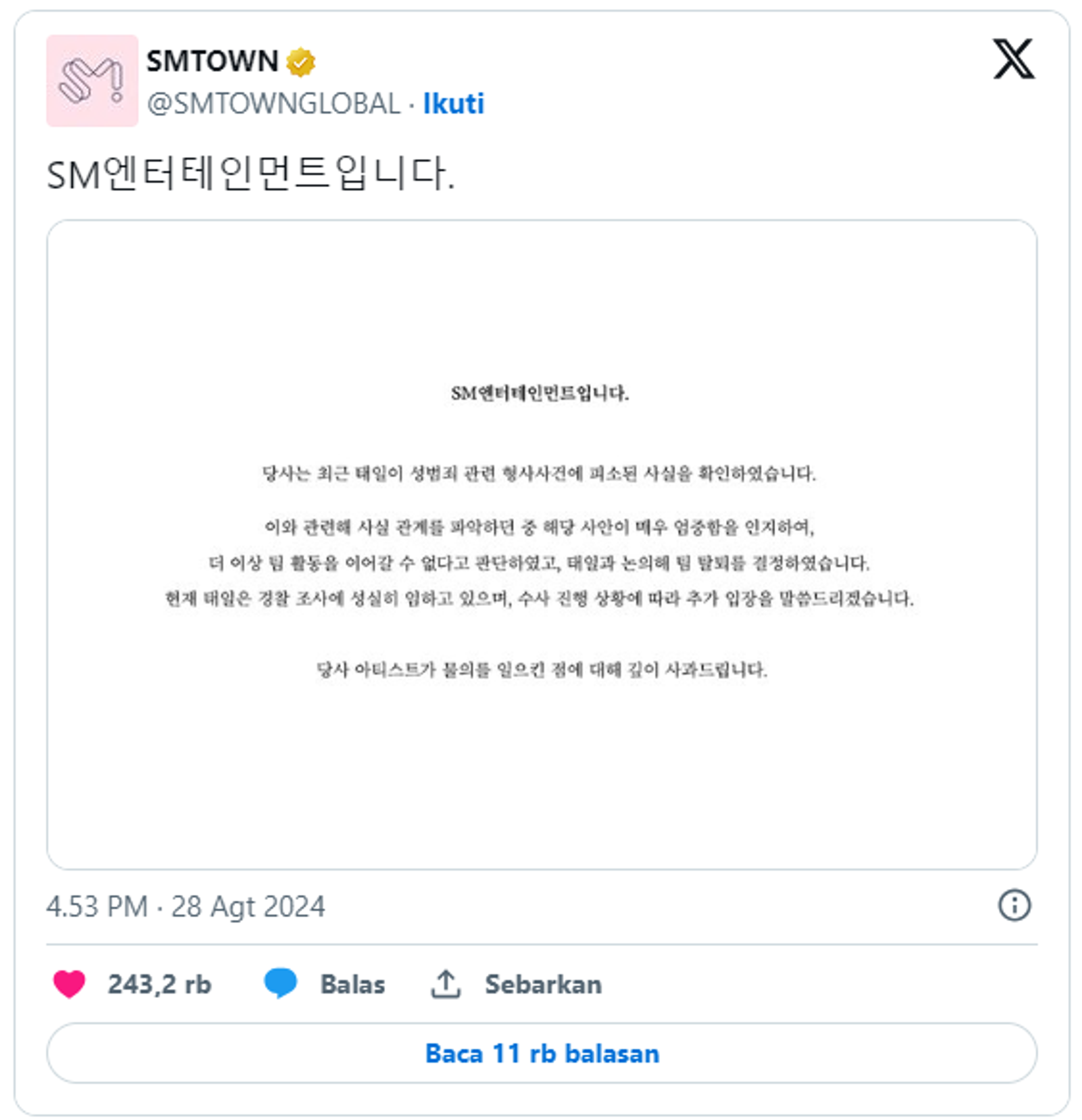Reply with the Balas button
Viewport: 1082px width, 1120px height.
pyautogui.click(x=325, y=984)
